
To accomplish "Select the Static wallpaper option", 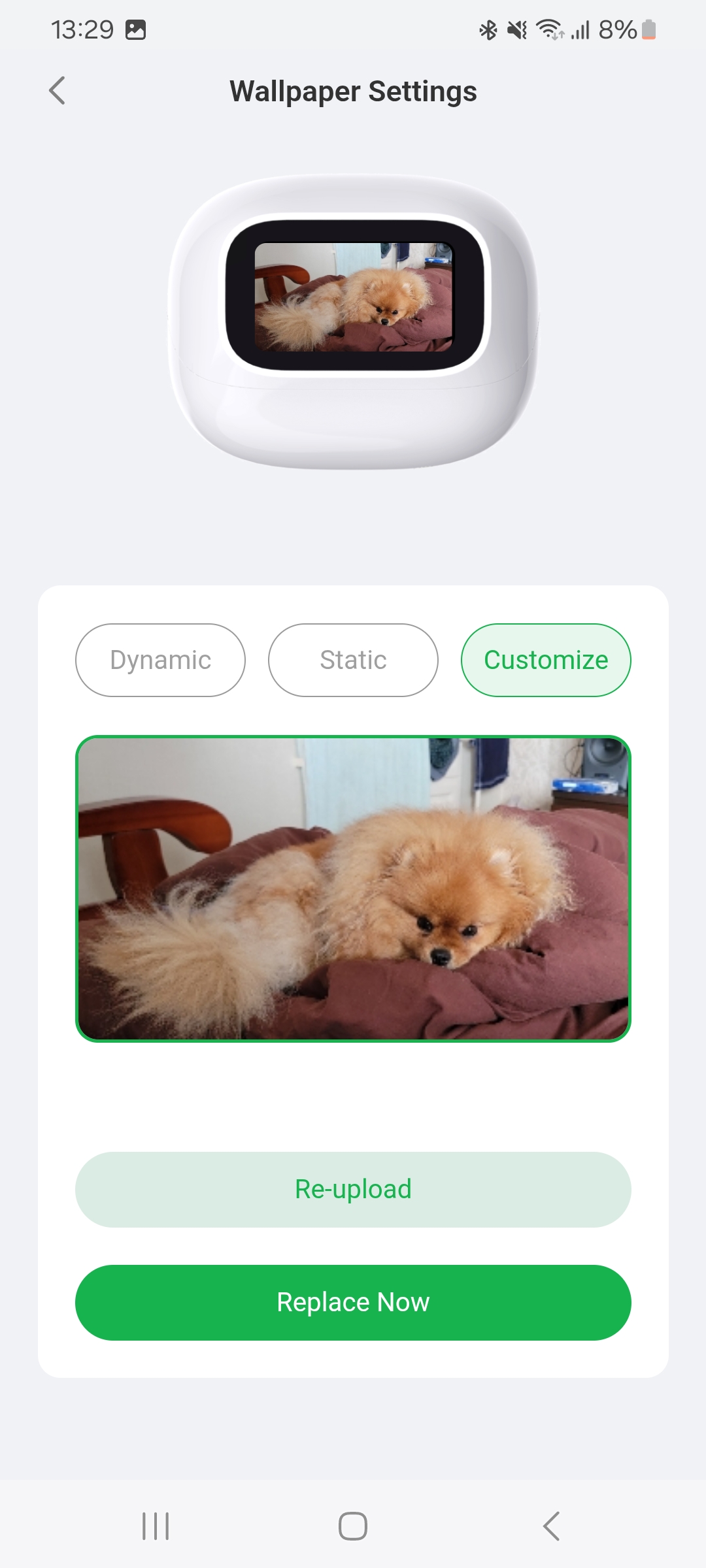I will (x=353, y=660).
